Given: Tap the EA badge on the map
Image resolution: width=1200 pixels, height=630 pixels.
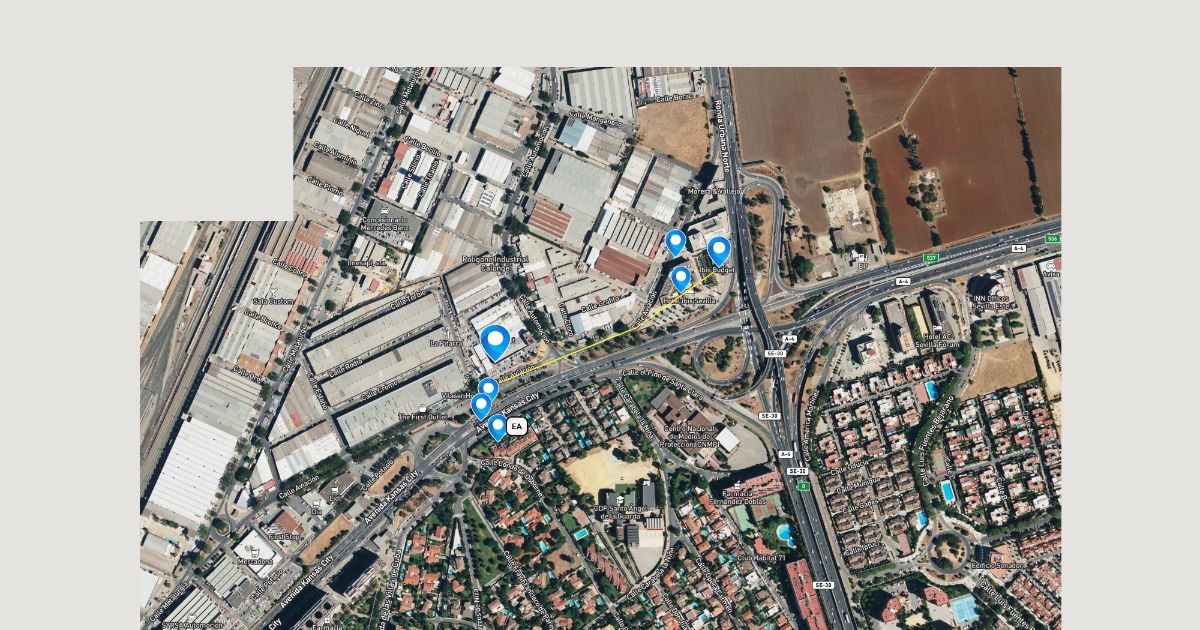Looking at the screenshot, I should point(517,427).
